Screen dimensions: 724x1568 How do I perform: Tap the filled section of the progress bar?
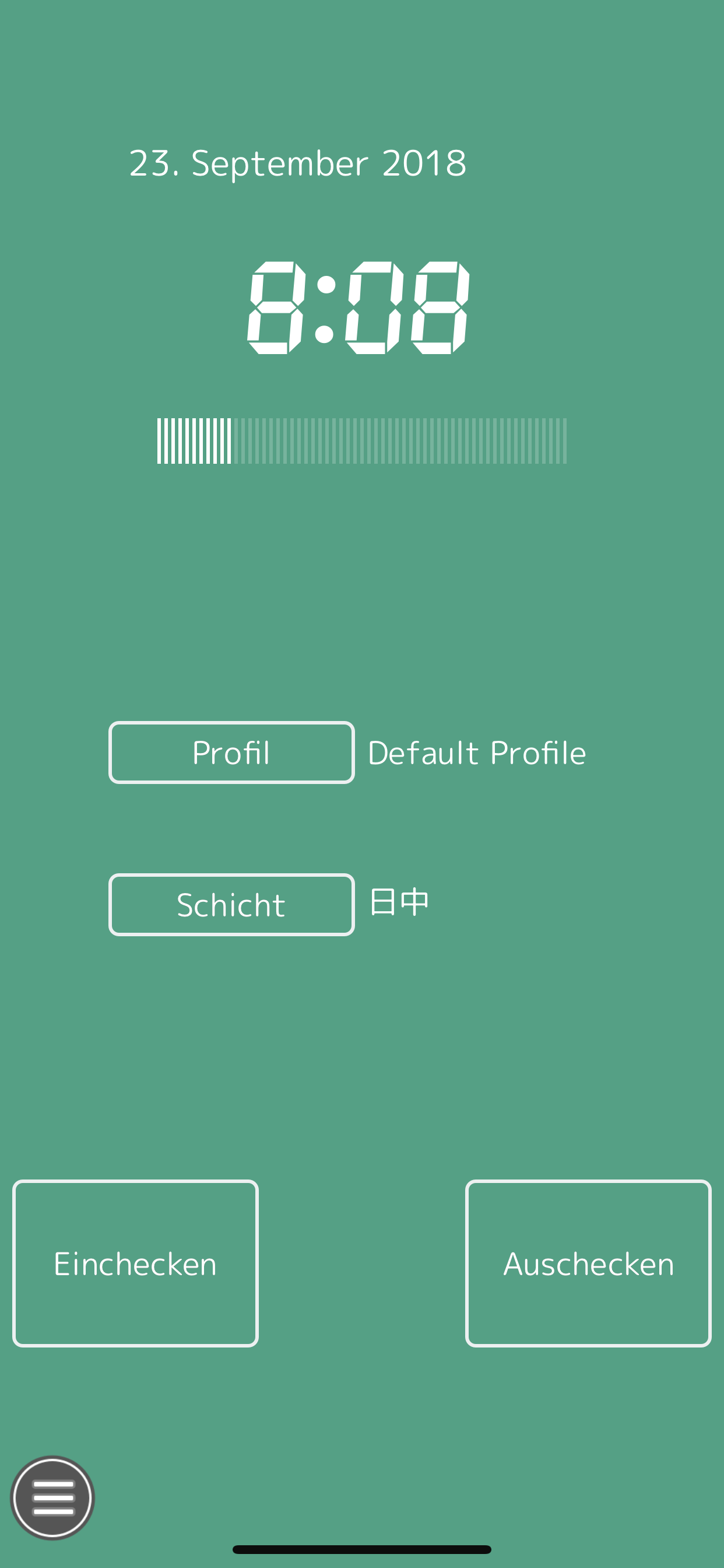(195, 443)
